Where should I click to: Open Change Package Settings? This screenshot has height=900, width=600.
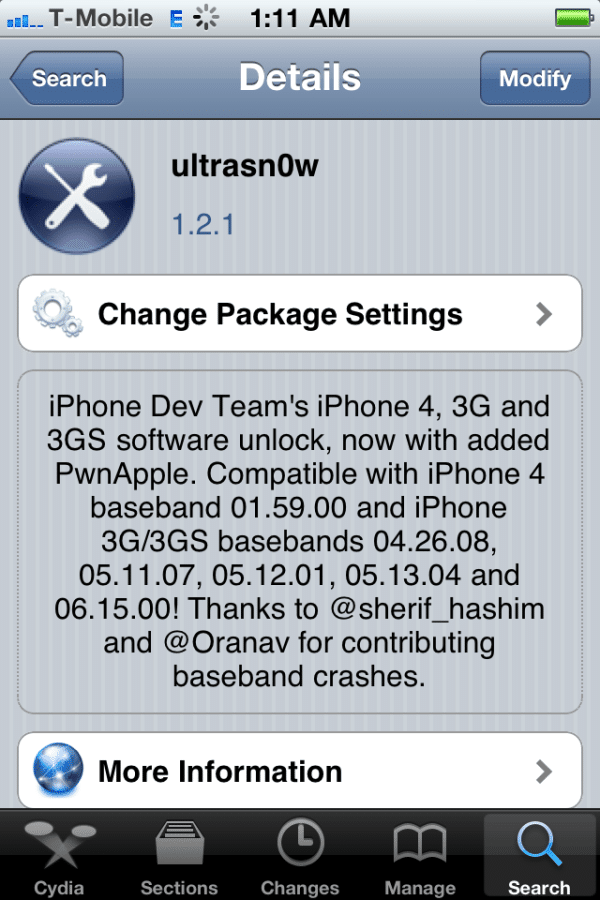[x=300, y=314]
